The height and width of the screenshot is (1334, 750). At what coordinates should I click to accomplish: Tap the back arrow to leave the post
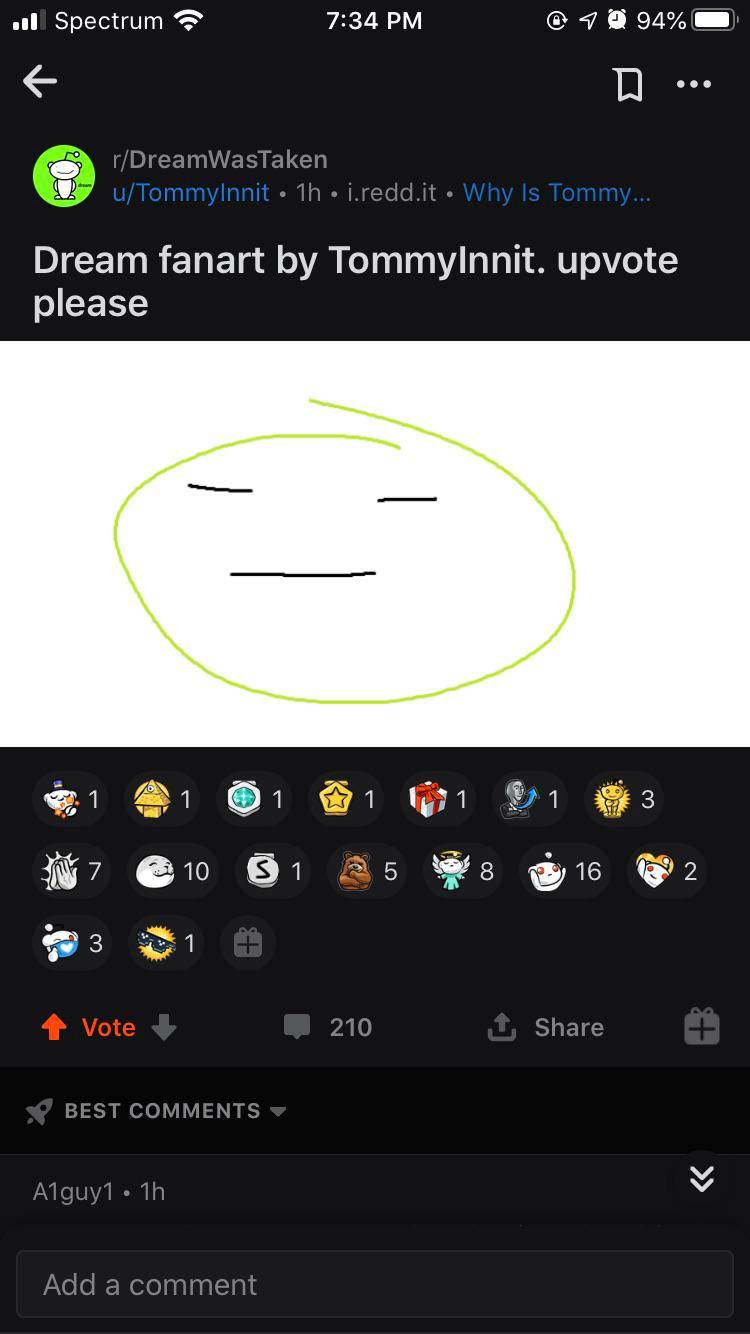[x=40, y=82]
